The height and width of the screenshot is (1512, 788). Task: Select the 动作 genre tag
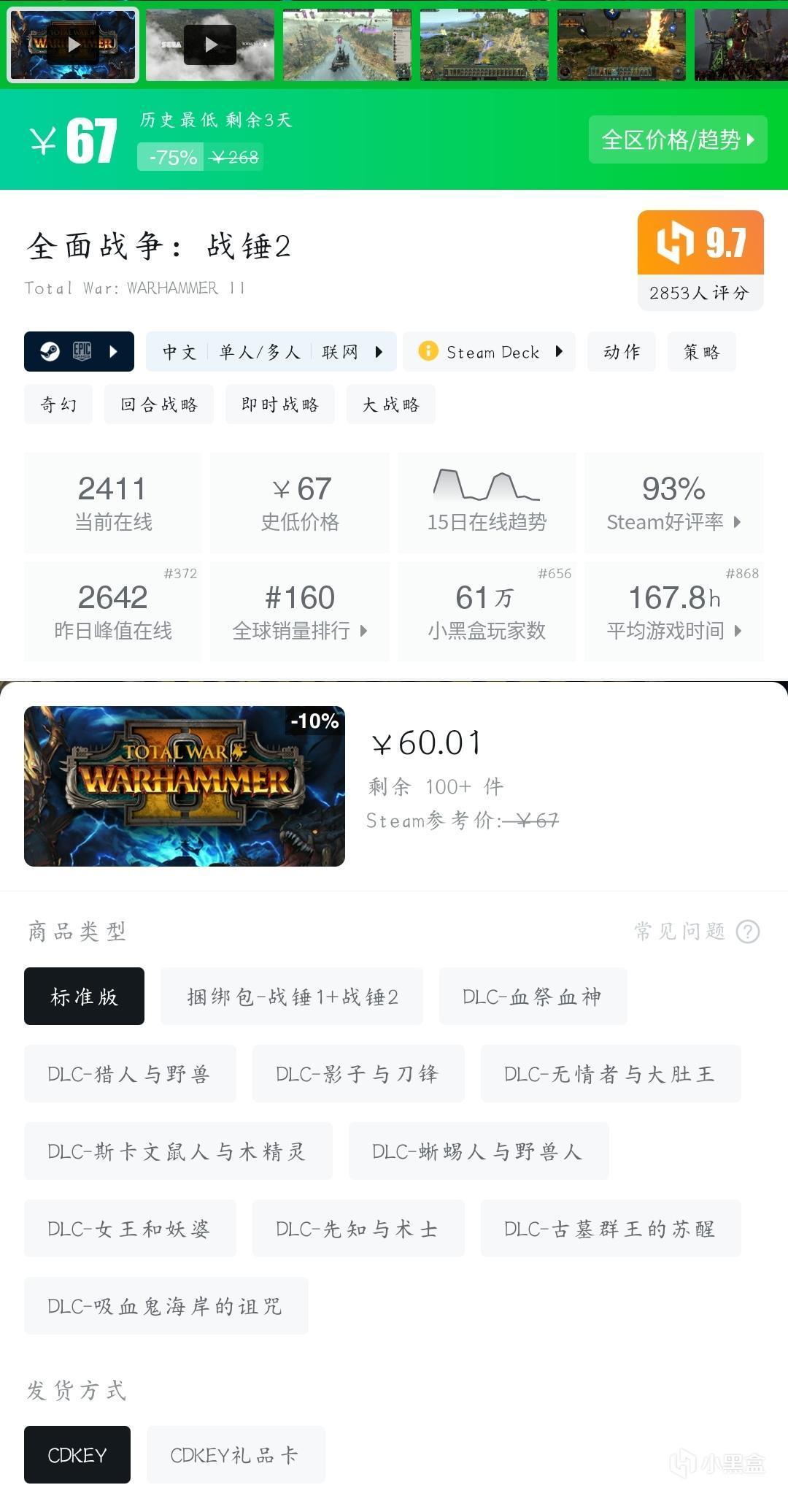(x=622, y=352)
